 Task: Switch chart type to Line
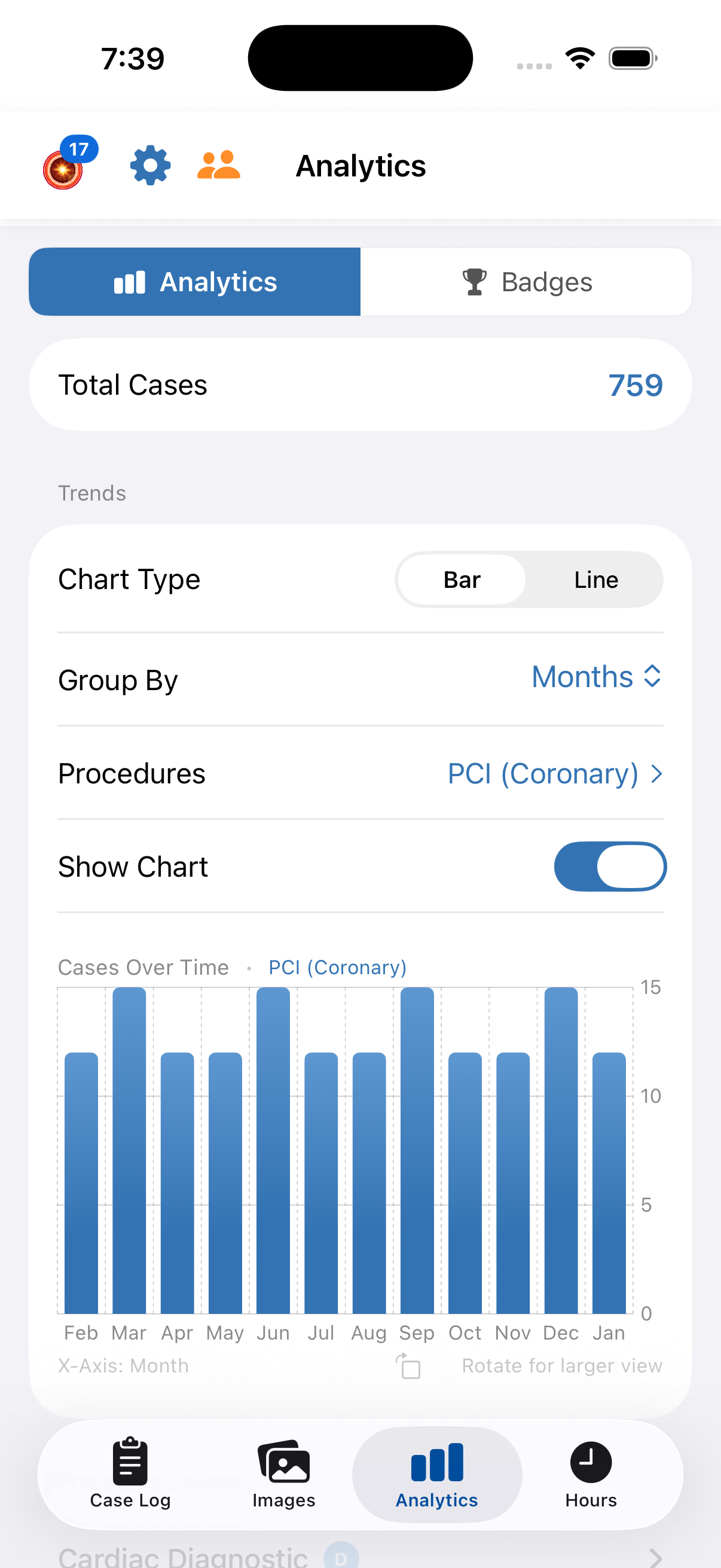pyautogui.click(x=595, y=579)
